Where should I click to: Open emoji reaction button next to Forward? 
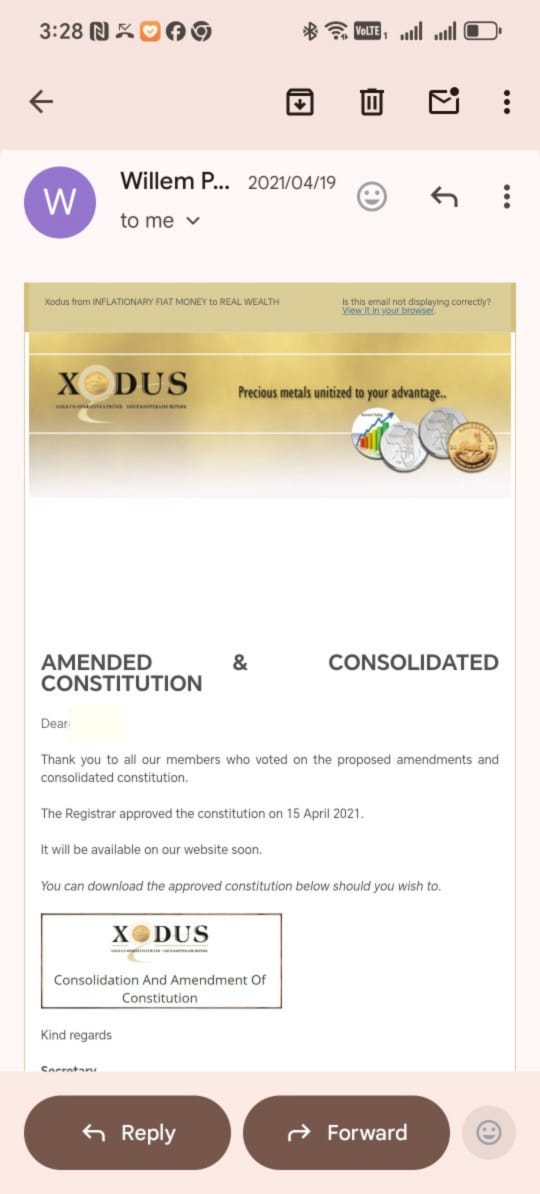(489, 1132)
